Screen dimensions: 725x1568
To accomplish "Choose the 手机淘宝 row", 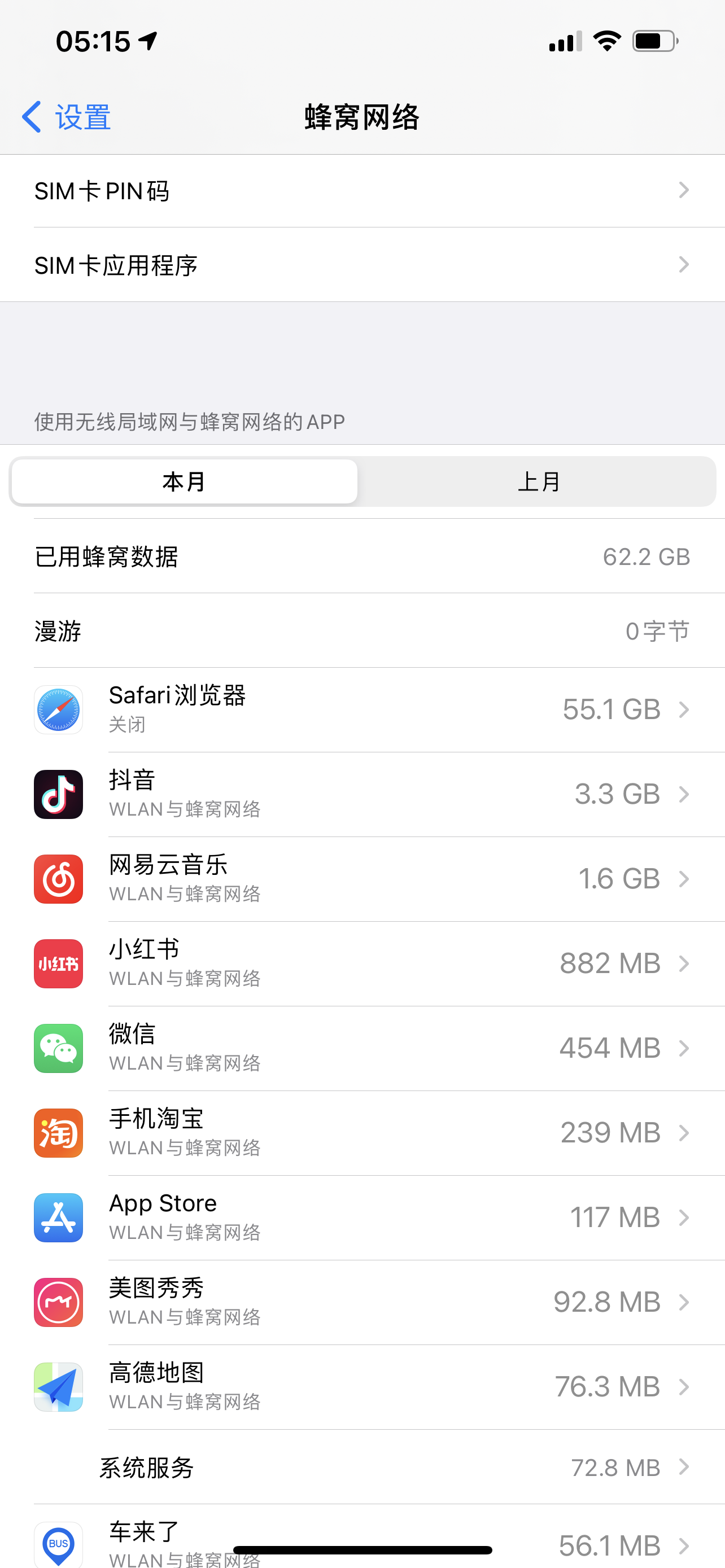I will [362, 1133].
